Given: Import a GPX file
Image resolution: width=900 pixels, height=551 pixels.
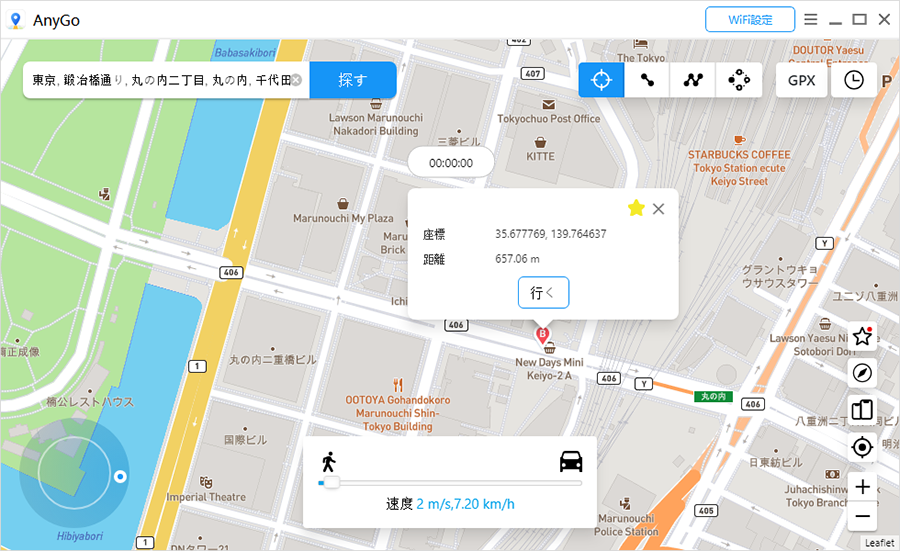Looking at the screenshot, I should pyautogui.click(x=802, y=80).
